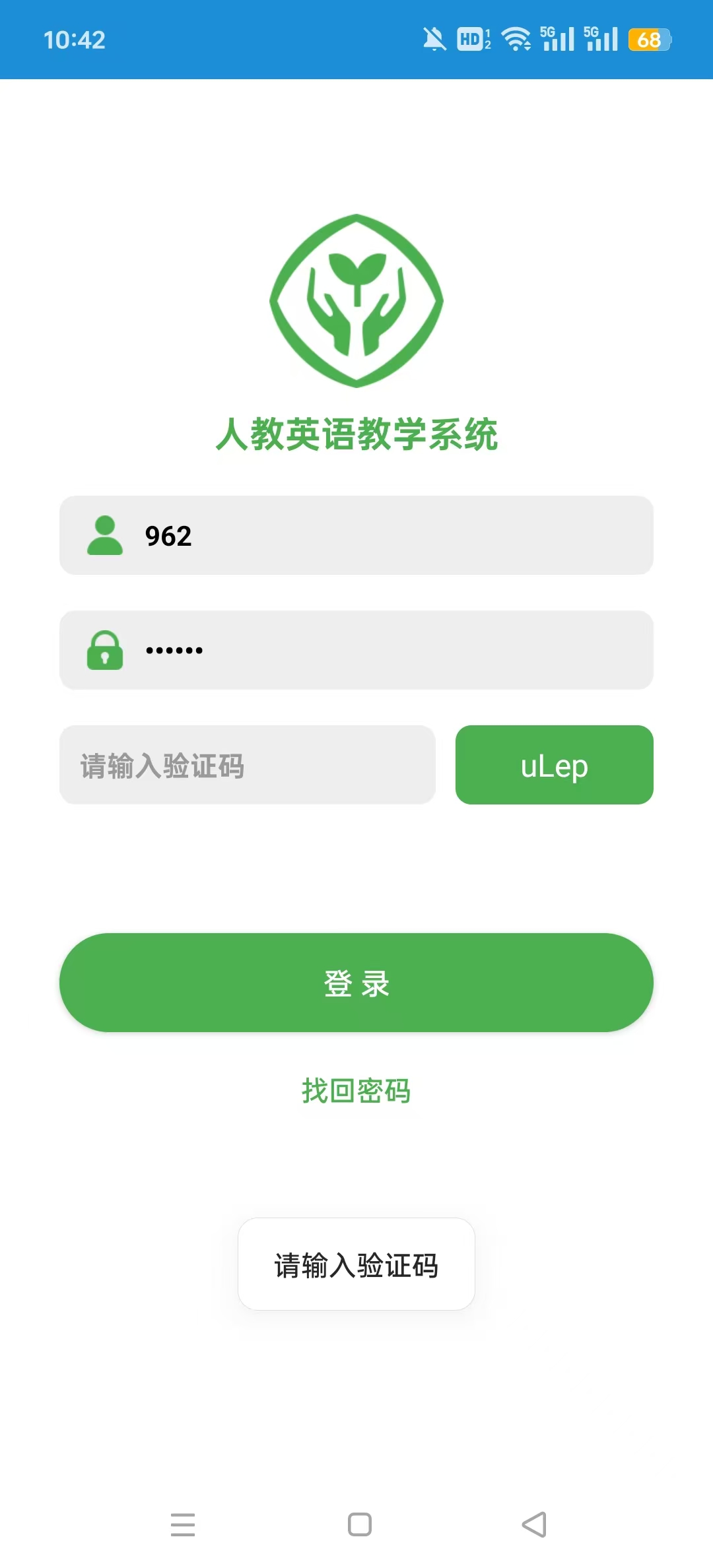Refresh the uLep captcha code

click(x=555, y=765)
